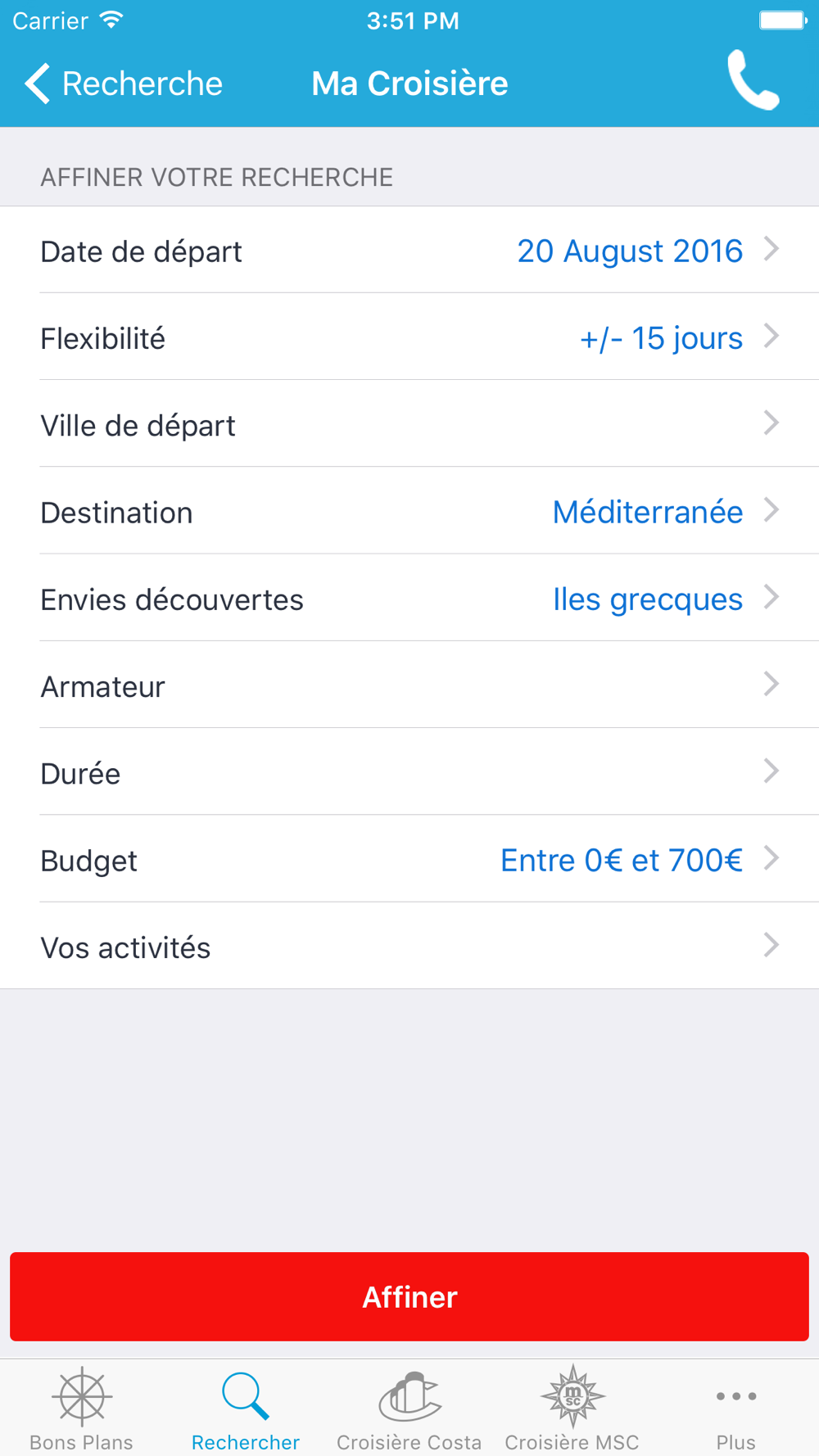Tap the phone call icon
This screenshot has width=819, height=1456.
[x=753, y=80]
